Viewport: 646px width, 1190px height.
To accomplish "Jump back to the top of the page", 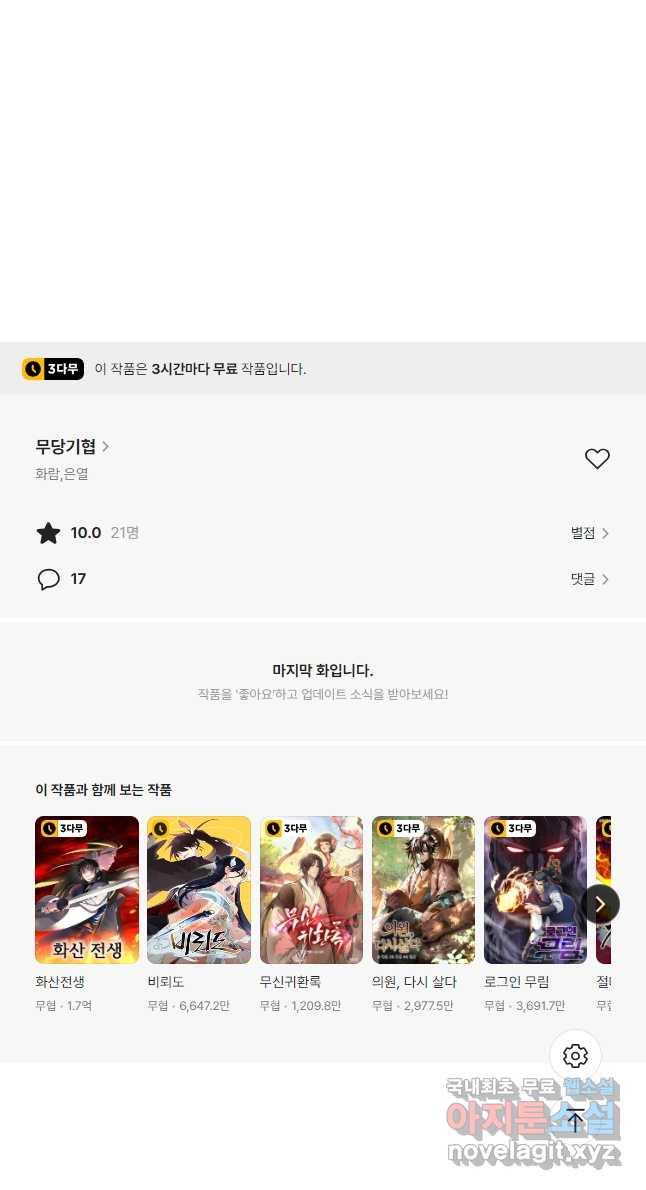I will click(575, 1120).
